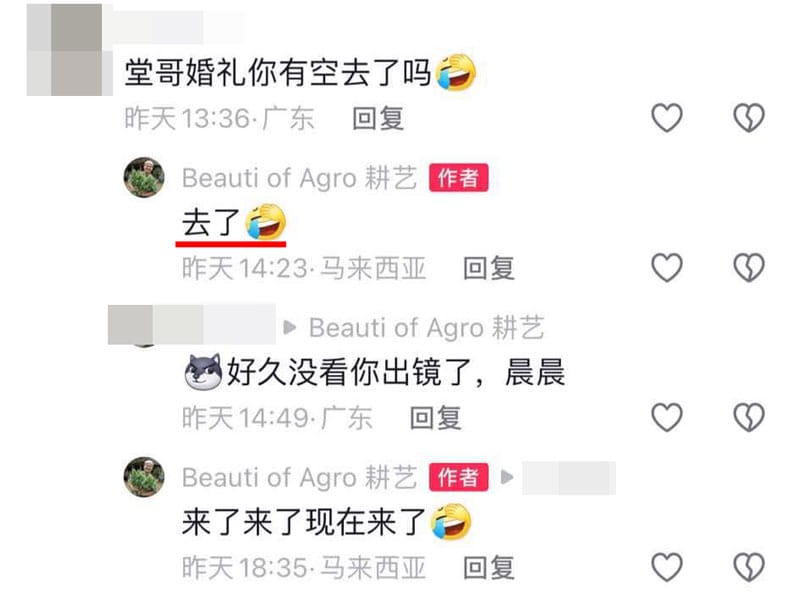Open Beauti of Agro avatar above '来了来了现在来了'
Image resolution: width=800 pixels, height=592 pixels.
point(144,477)
